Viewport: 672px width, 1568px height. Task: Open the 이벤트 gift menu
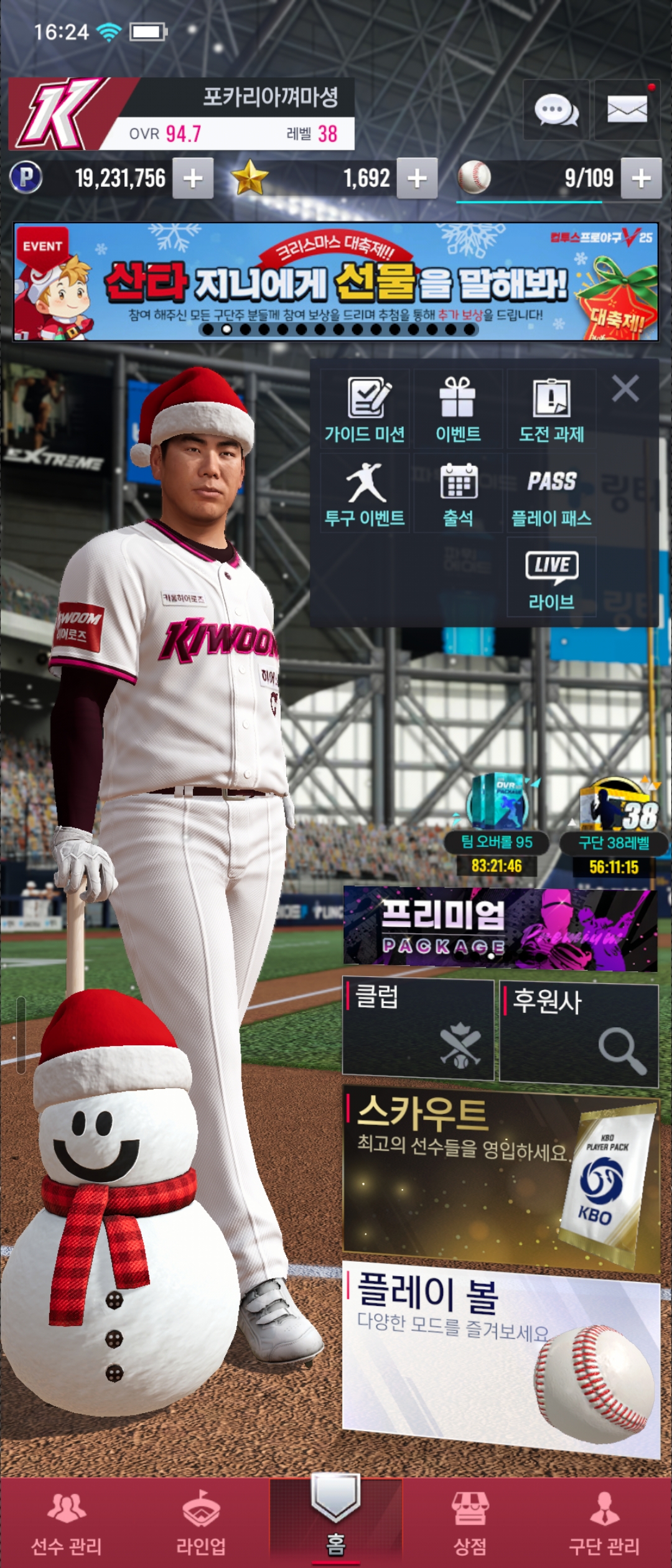point(458,409)
